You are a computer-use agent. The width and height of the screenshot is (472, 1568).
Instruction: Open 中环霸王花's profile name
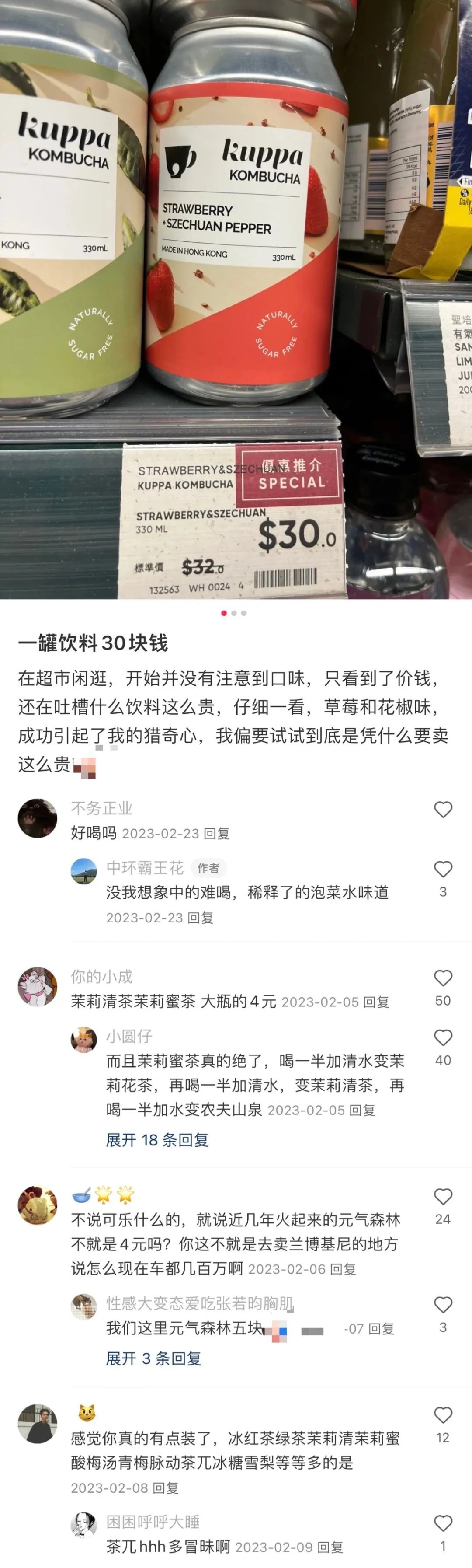tap(145, 867)
